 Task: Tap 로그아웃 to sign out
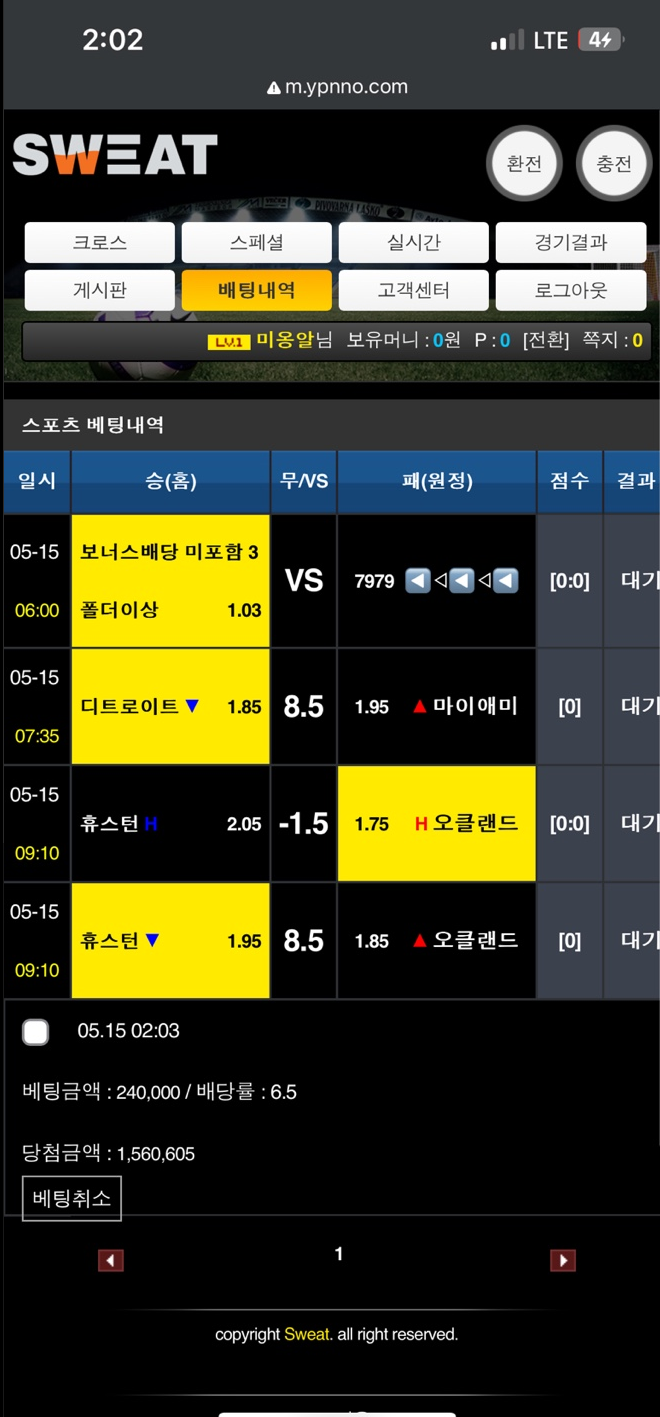coord(571,290)
